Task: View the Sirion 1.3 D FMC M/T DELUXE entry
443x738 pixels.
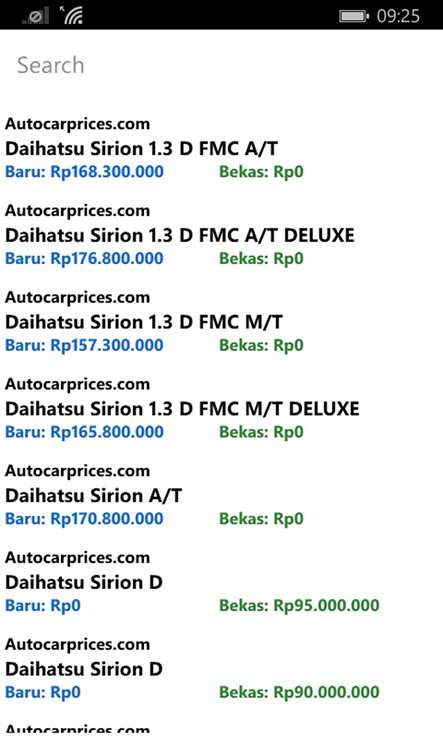Action: pos(221,408)
